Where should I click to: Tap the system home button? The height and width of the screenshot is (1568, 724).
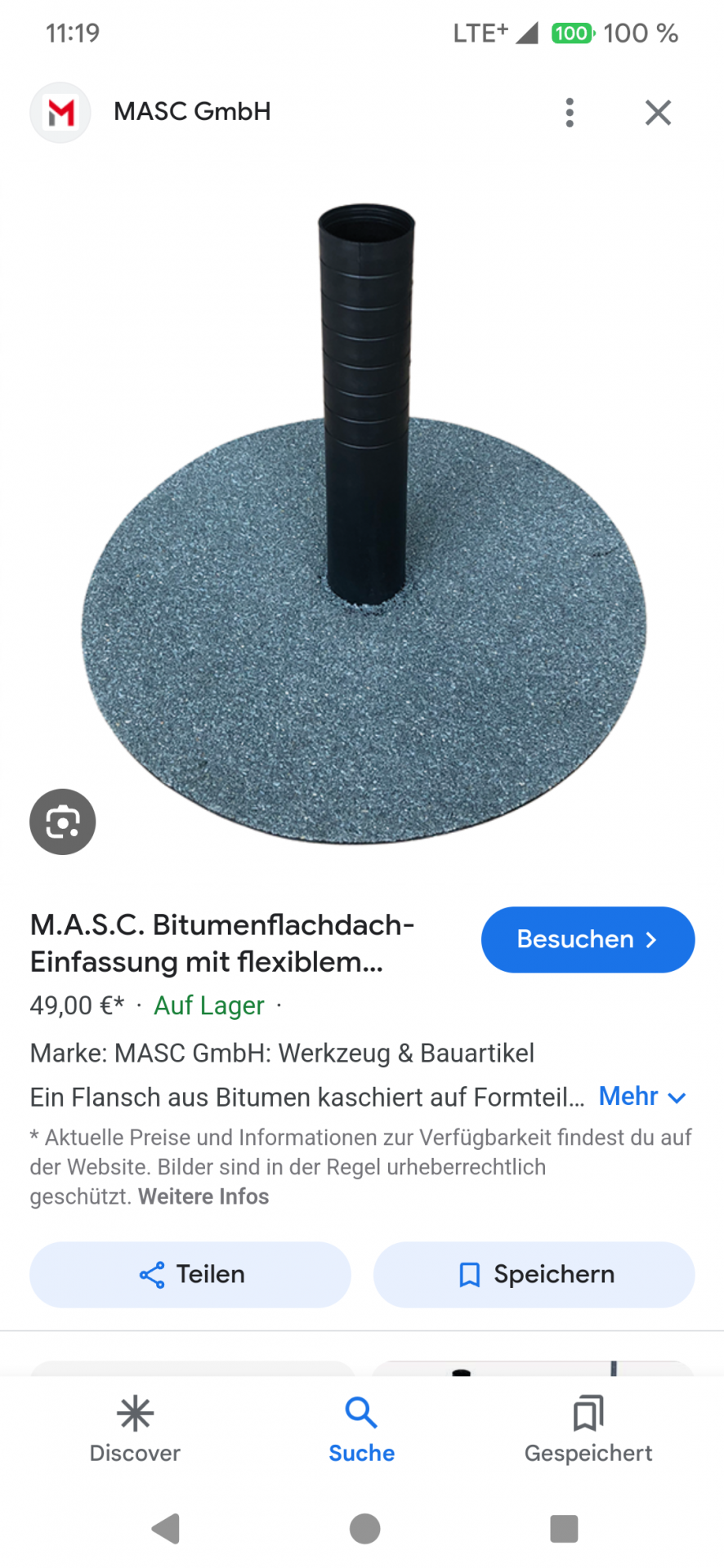[364, 1528]
